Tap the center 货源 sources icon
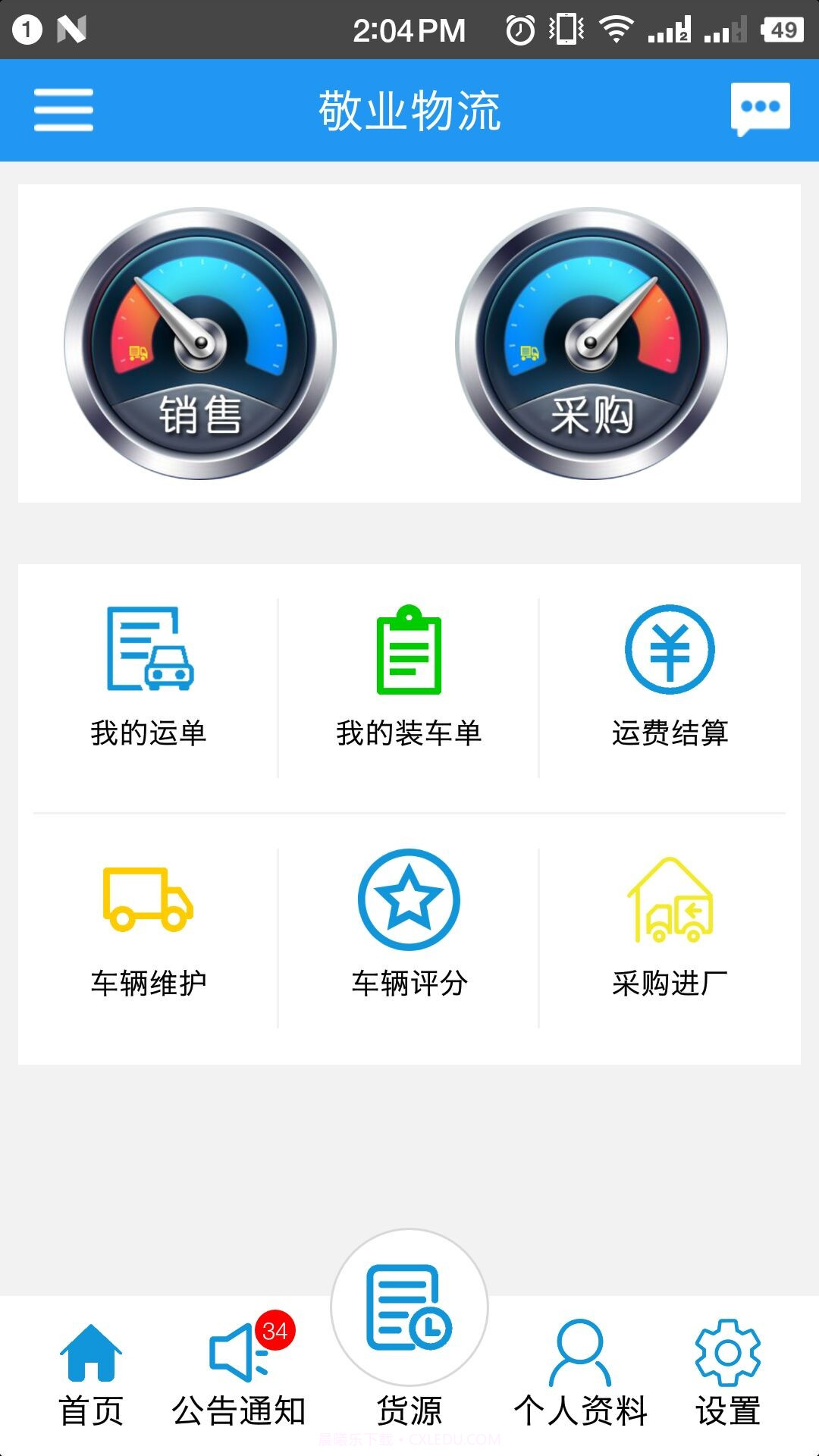This screenshot has width=819, height=1456. (x=409, y=1303)
